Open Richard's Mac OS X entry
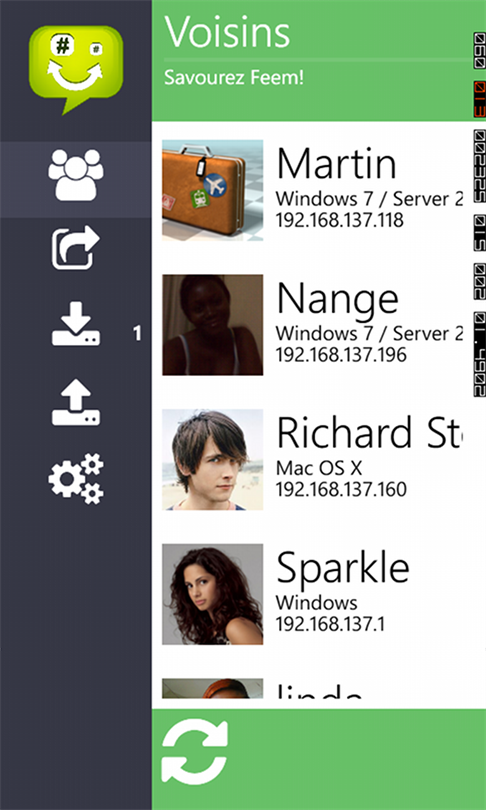The width and height of the screenshot is (486, 810). (x=312, y=460)
